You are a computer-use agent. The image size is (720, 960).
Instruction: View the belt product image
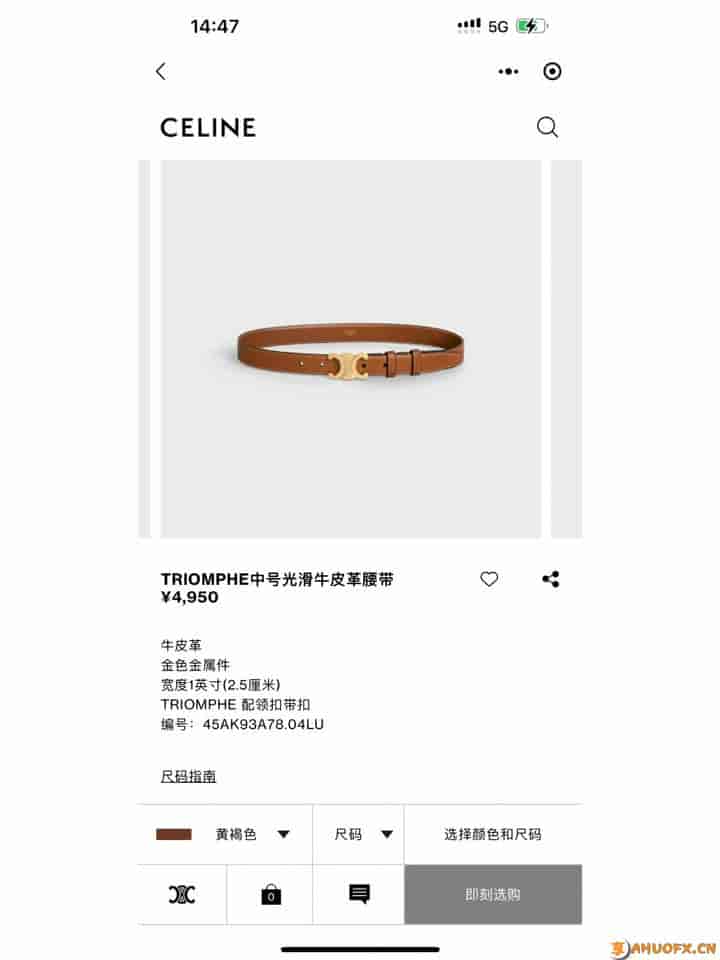350,350
